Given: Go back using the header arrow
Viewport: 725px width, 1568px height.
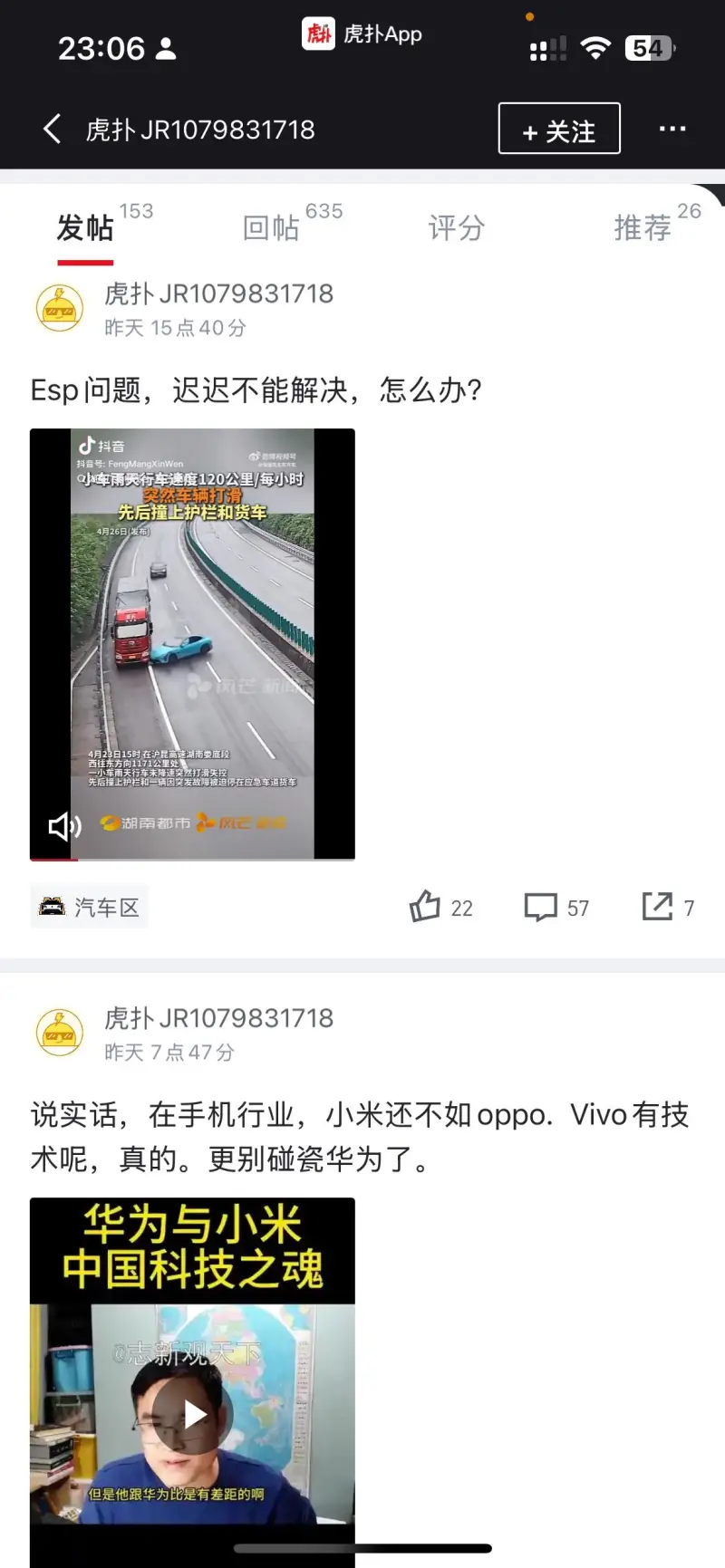Looking at the screenshot, I should (x=53, y=130).
